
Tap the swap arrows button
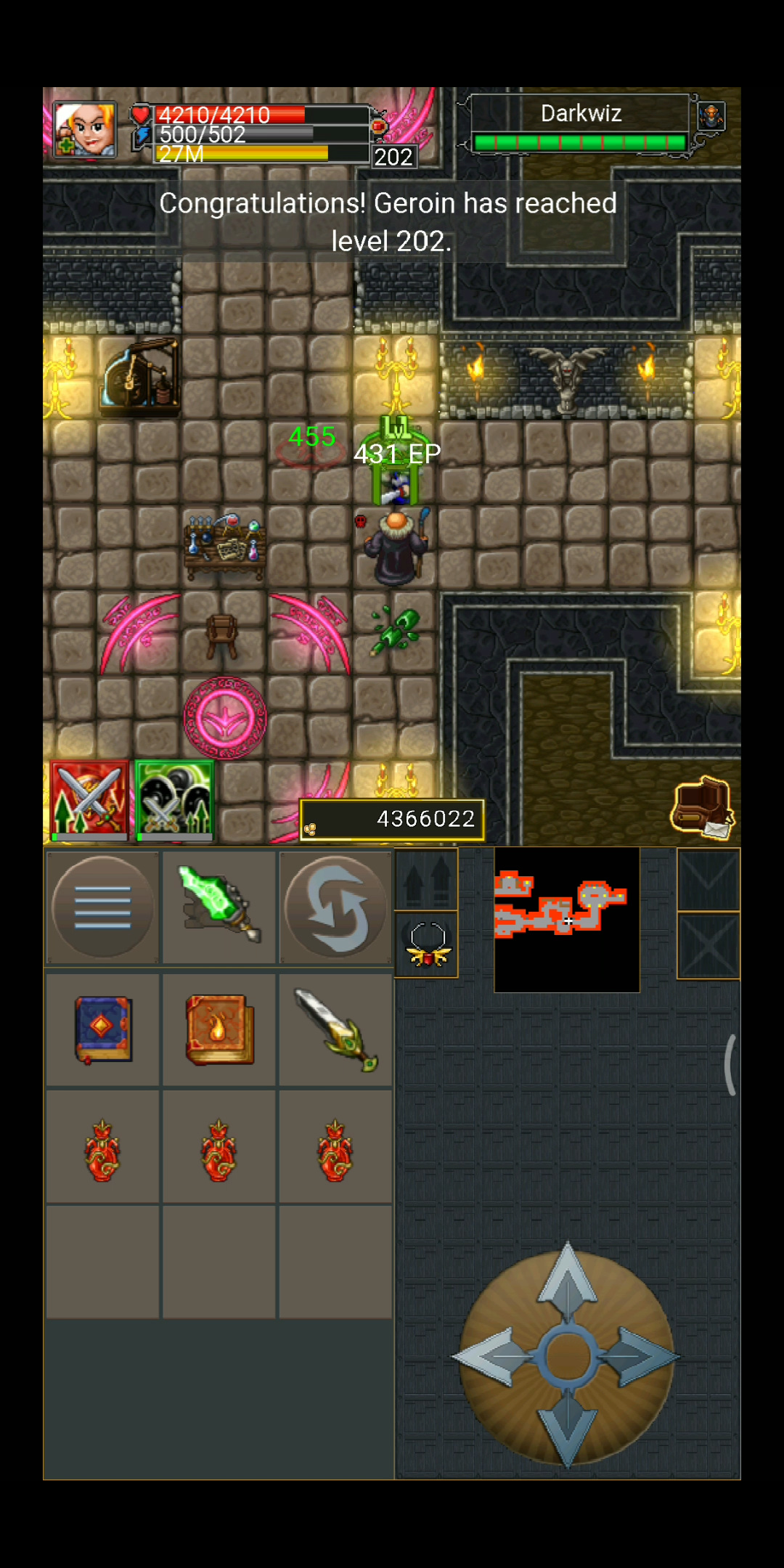[x=335, y=906]
